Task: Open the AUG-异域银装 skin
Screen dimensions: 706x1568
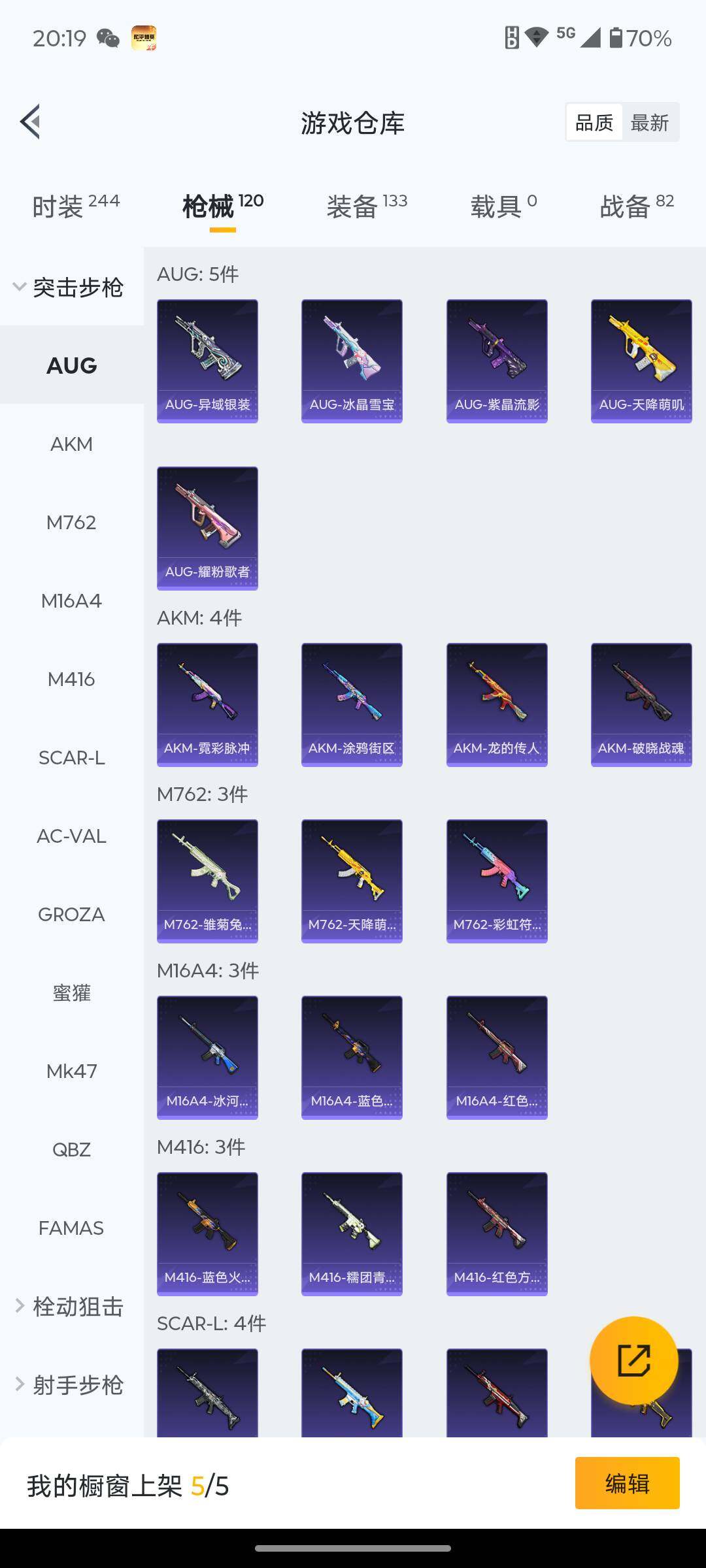Action: (207, 361)
